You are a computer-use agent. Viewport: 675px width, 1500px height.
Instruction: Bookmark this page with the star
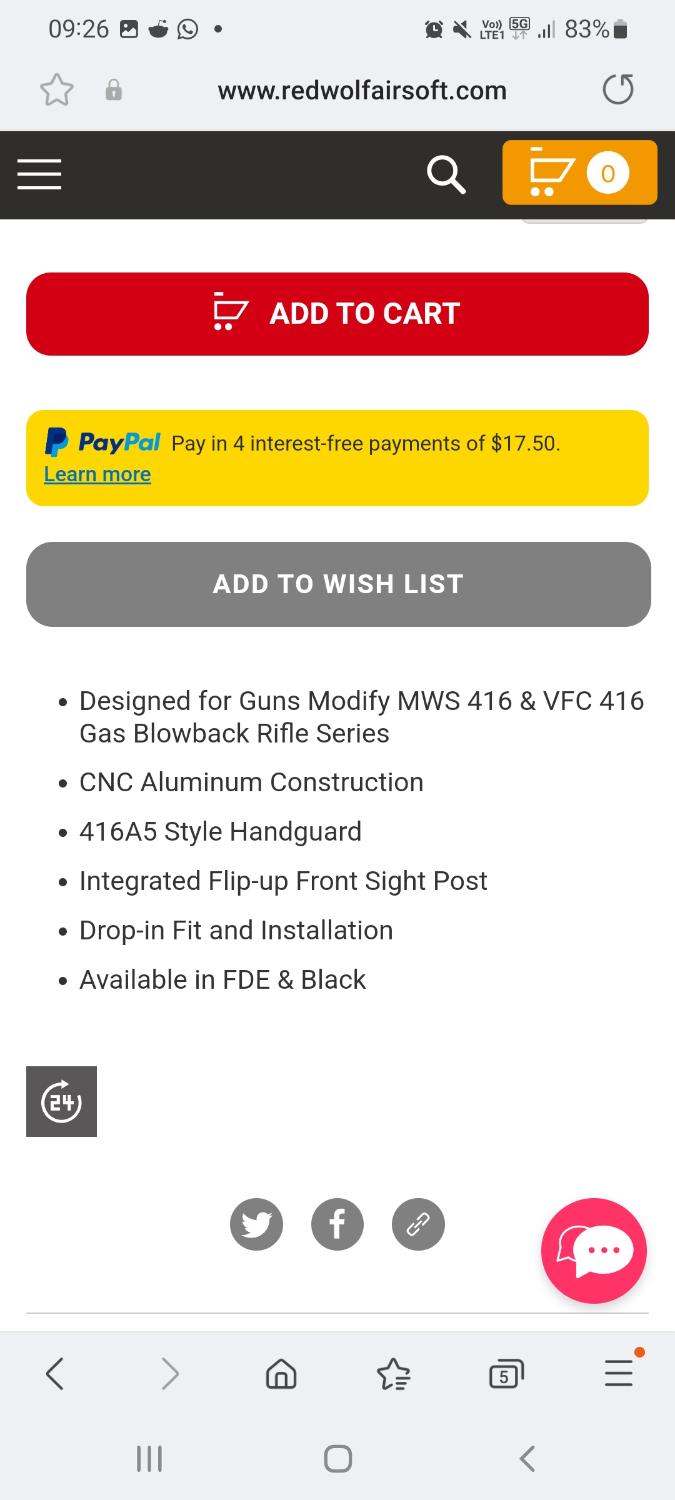tap(57, 91)
